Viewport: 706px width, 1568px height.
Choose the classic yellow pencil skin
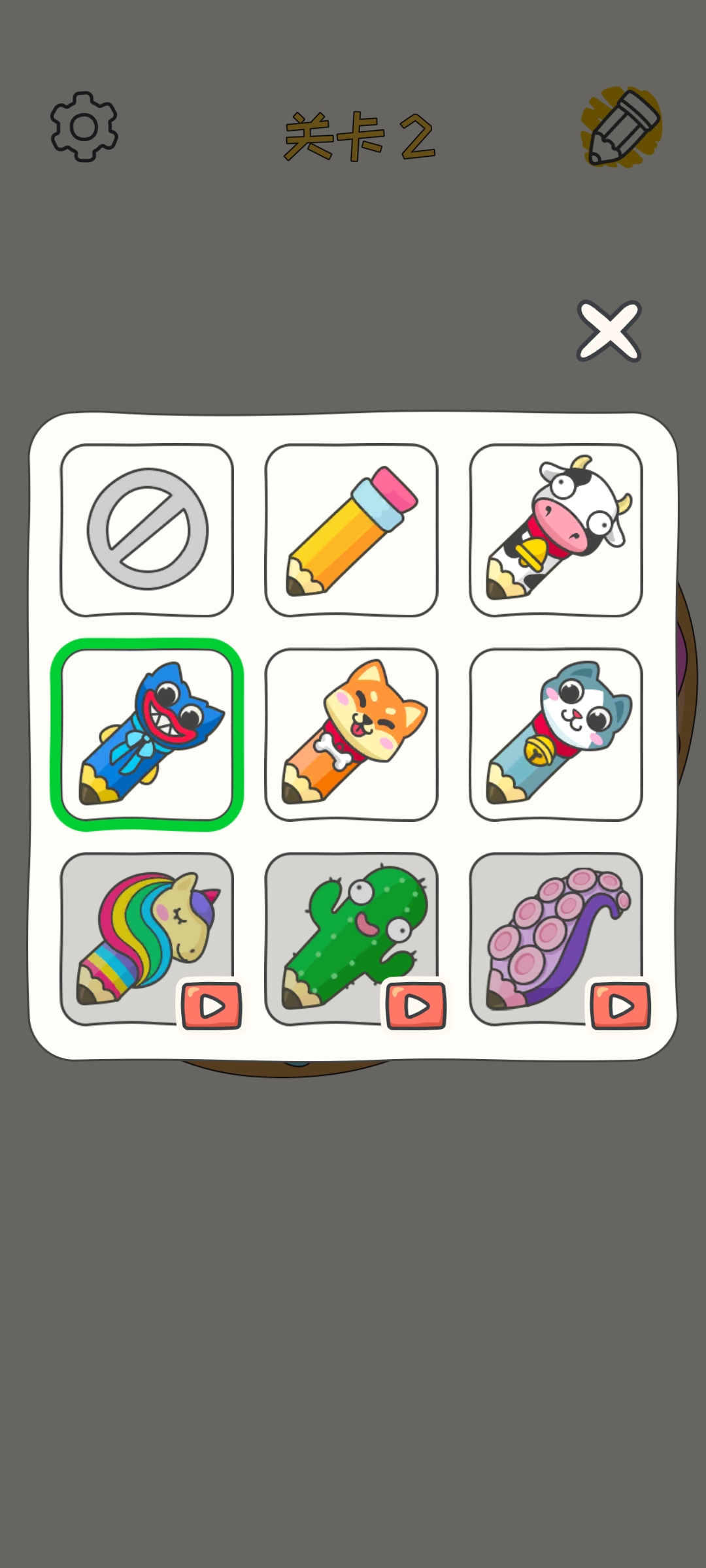tap(352, 530)
